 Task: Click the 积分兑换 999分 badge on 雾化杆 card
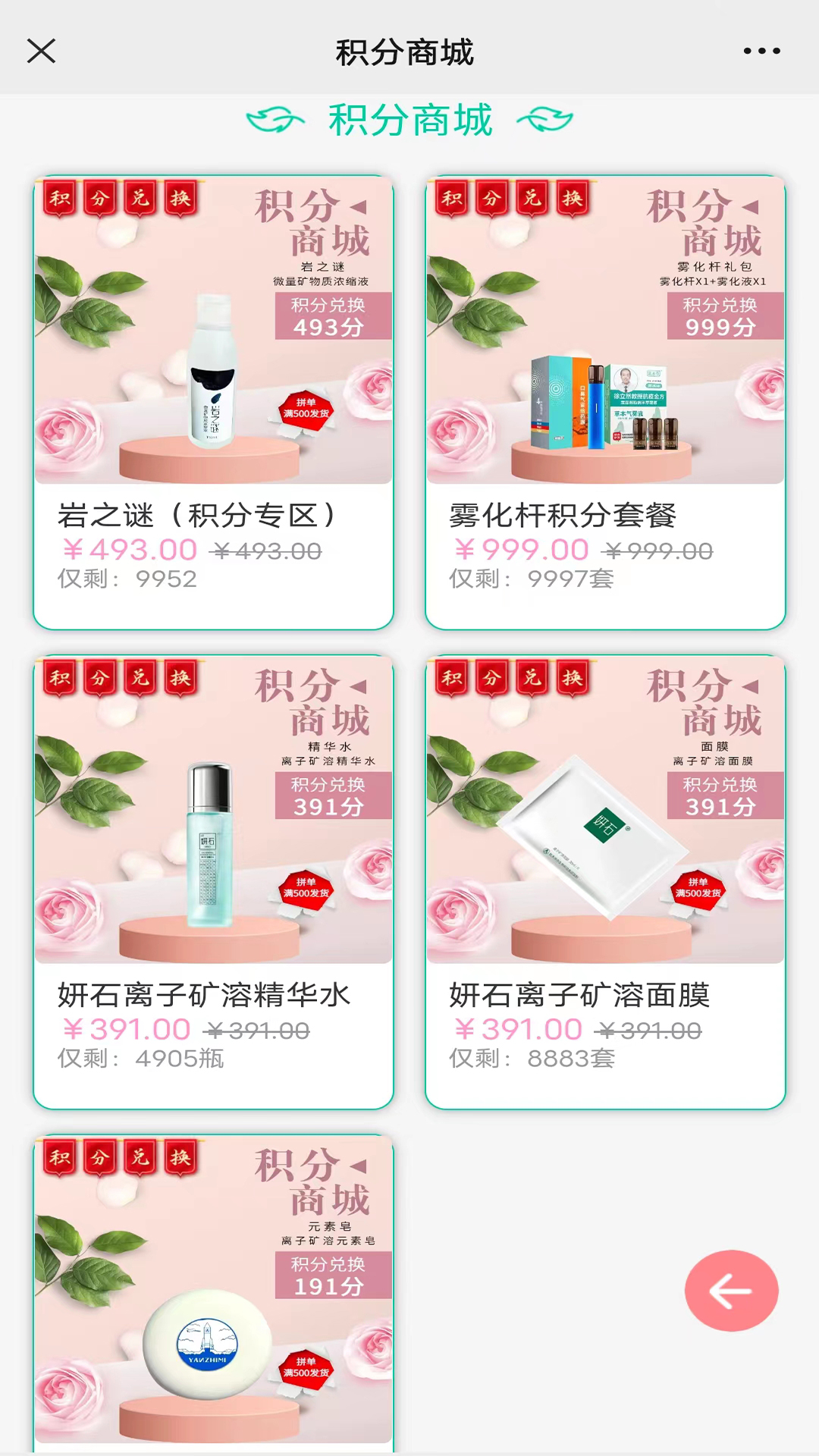point(723,318)
